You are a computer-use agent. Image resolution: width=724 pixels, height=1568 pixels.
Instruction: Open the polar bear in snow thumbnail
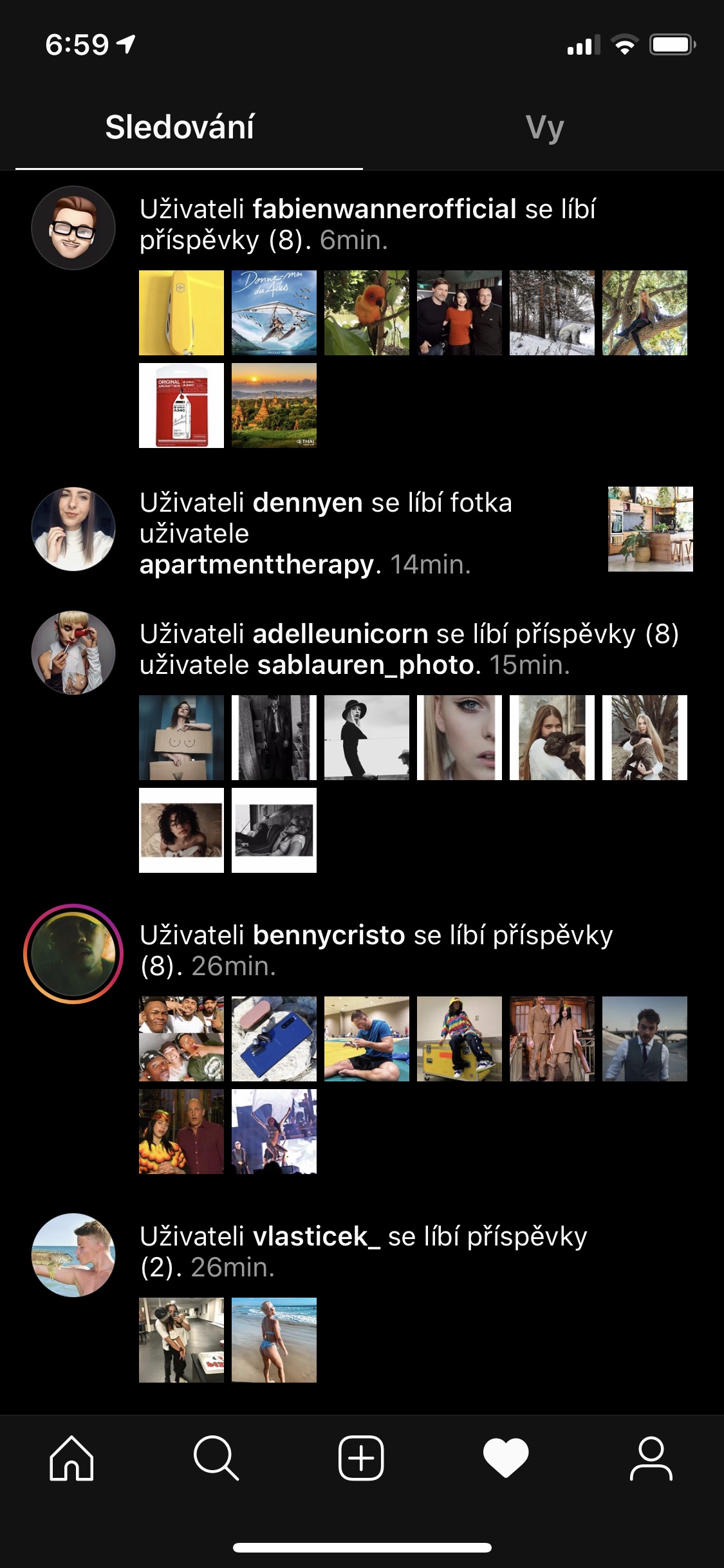(x=552, y=313)
